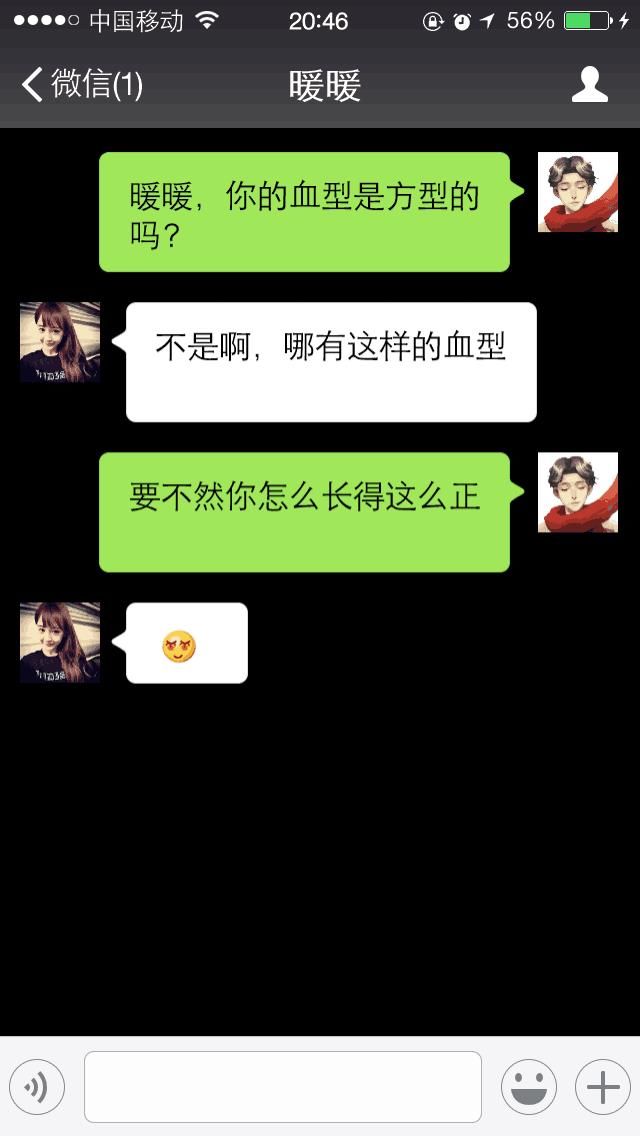
Task: Focus the message text field
Action: [283, 1087]
